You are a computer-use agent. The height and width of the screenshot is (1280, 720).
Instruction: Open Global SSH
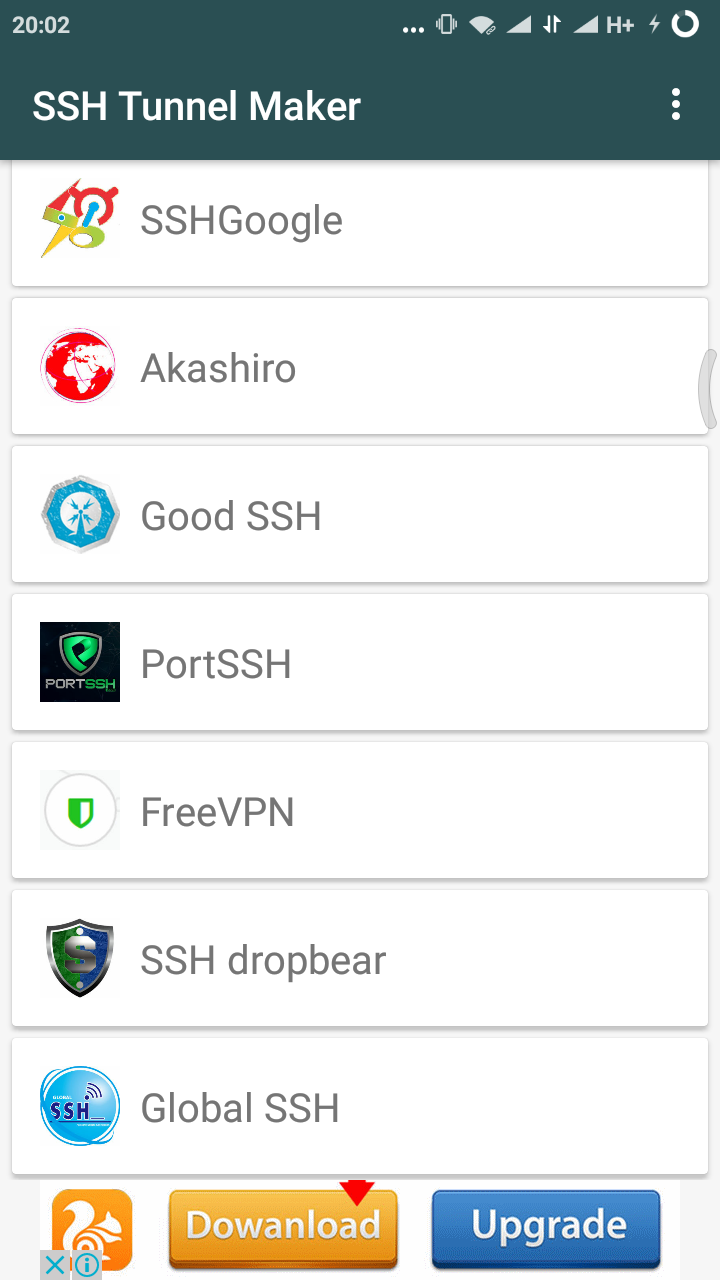point(360,1108)
